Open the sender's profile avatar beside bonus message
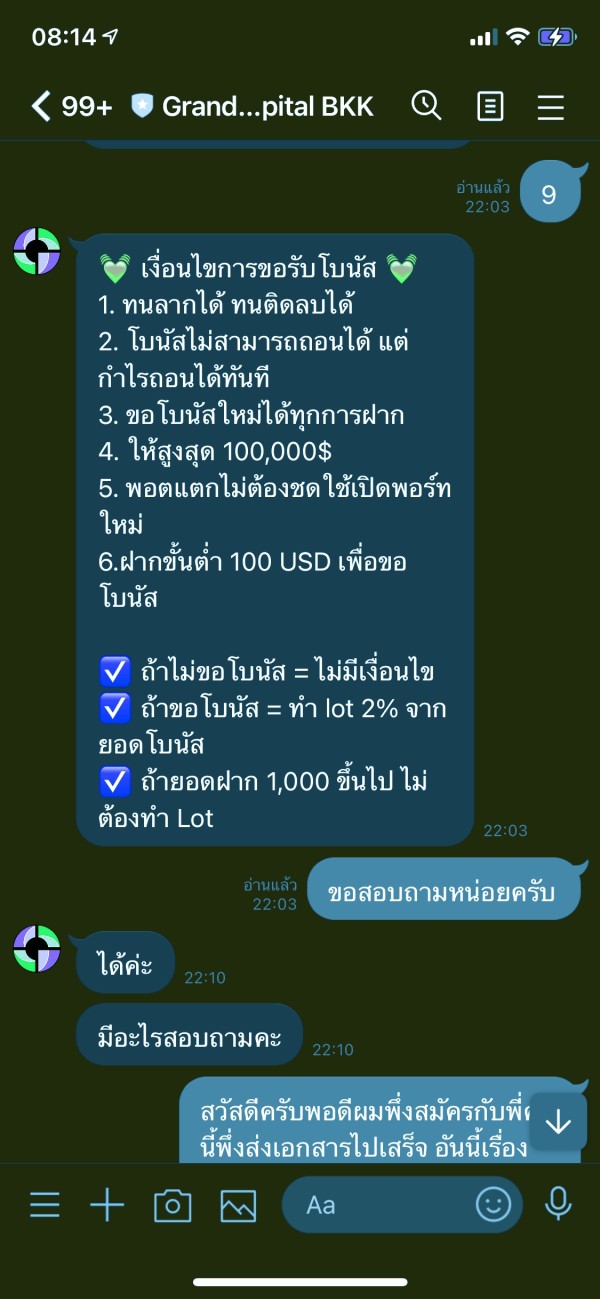600x1299 pixels. tap(37, 250)
